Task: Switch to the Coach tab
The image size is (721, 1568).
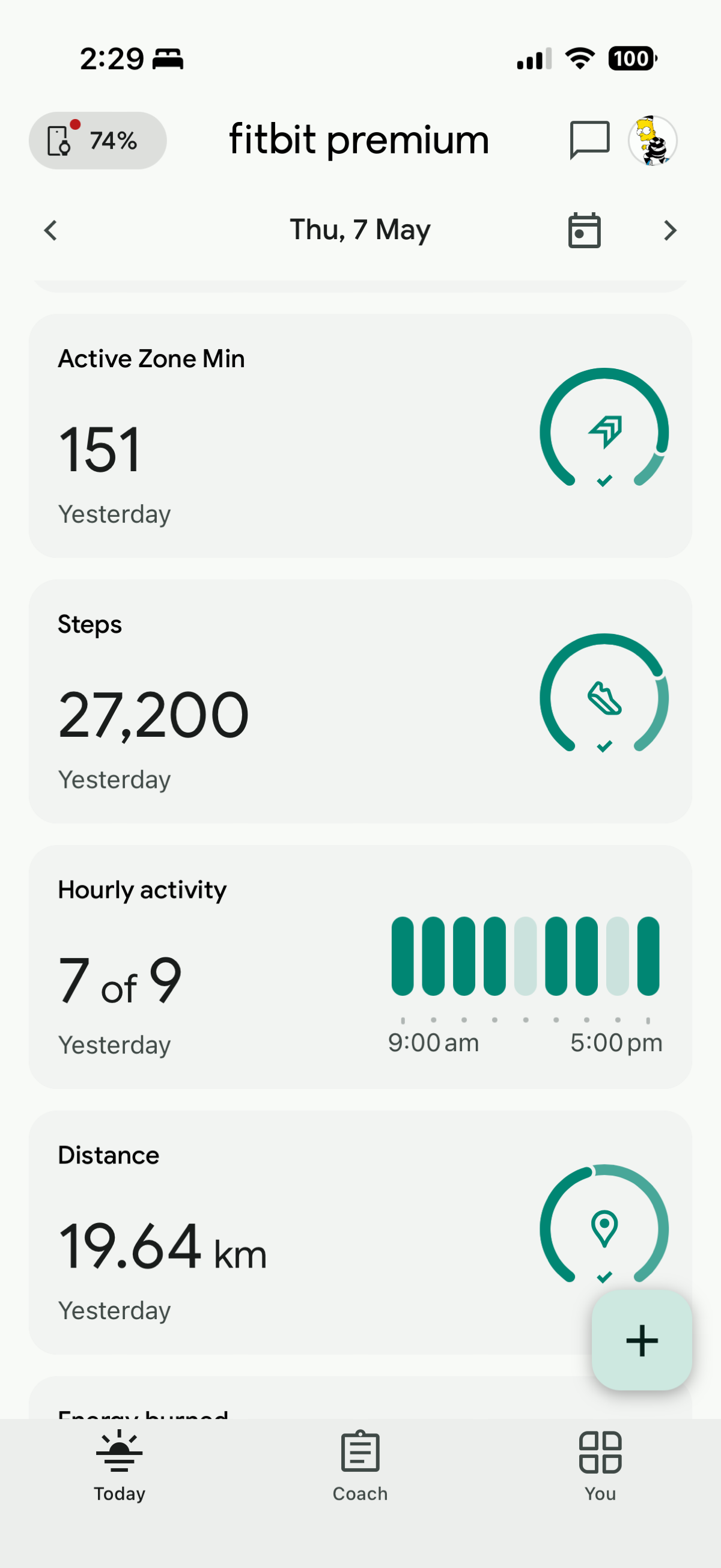Action: pyautogui.click(x=360, y=1467)
